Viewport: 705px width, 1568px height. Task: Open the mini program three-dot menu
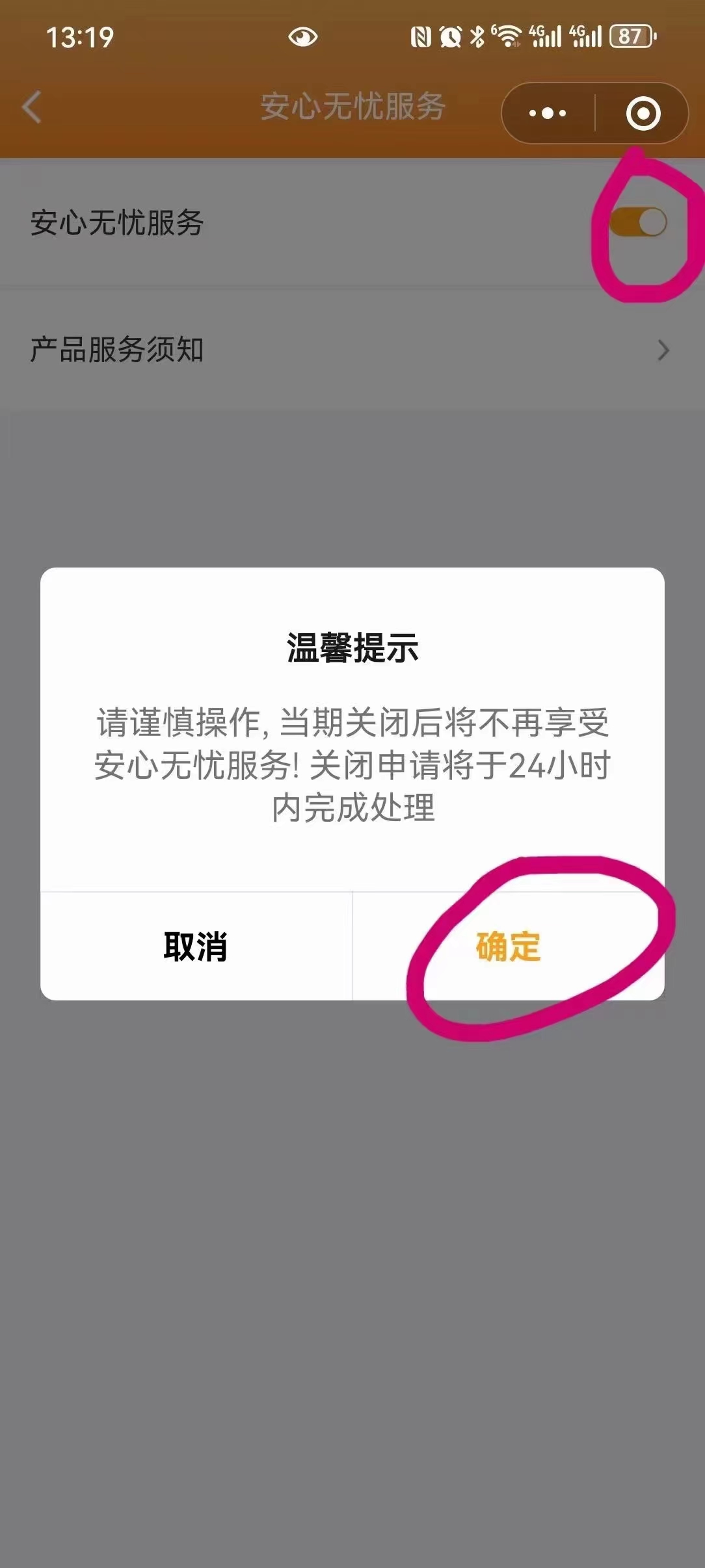click(x=548, y=114)
